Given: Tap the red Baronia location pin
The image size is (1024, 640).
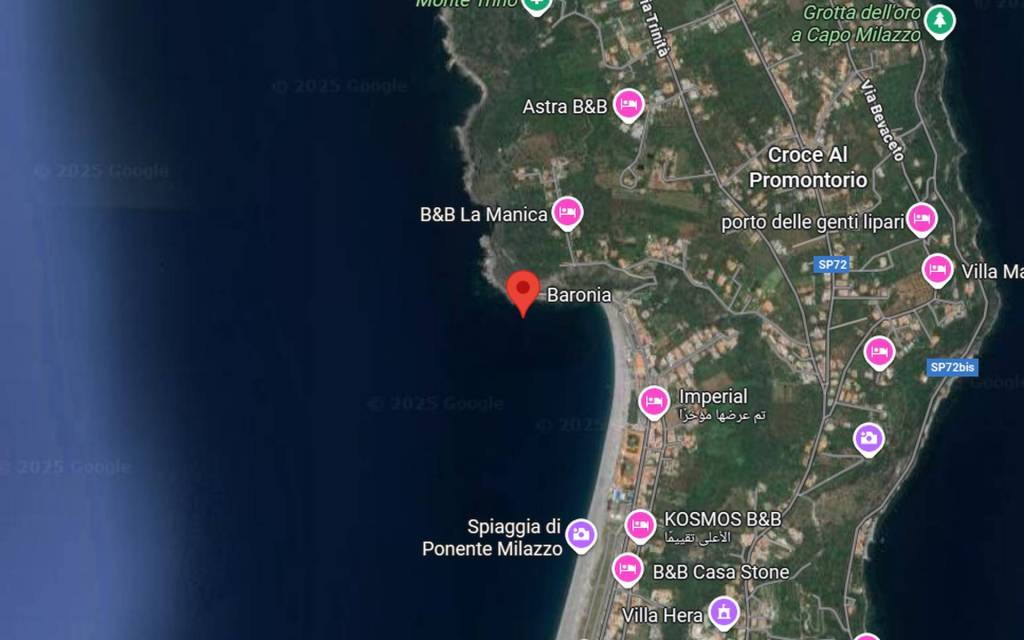Looking at the screenshot, I should pyautogui.click(x=523, y=290).
